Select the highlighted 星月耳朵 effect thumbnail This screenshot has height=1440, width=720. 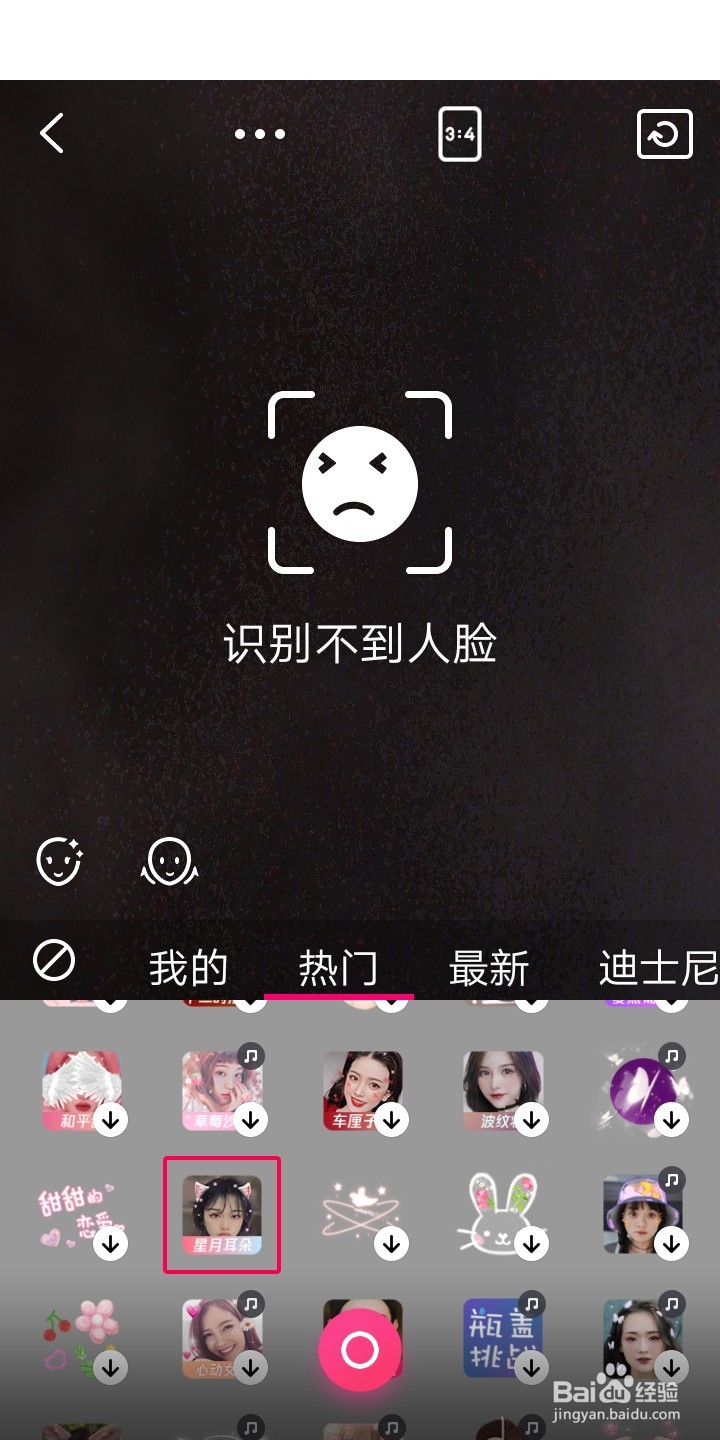(x=221, y=1215)
